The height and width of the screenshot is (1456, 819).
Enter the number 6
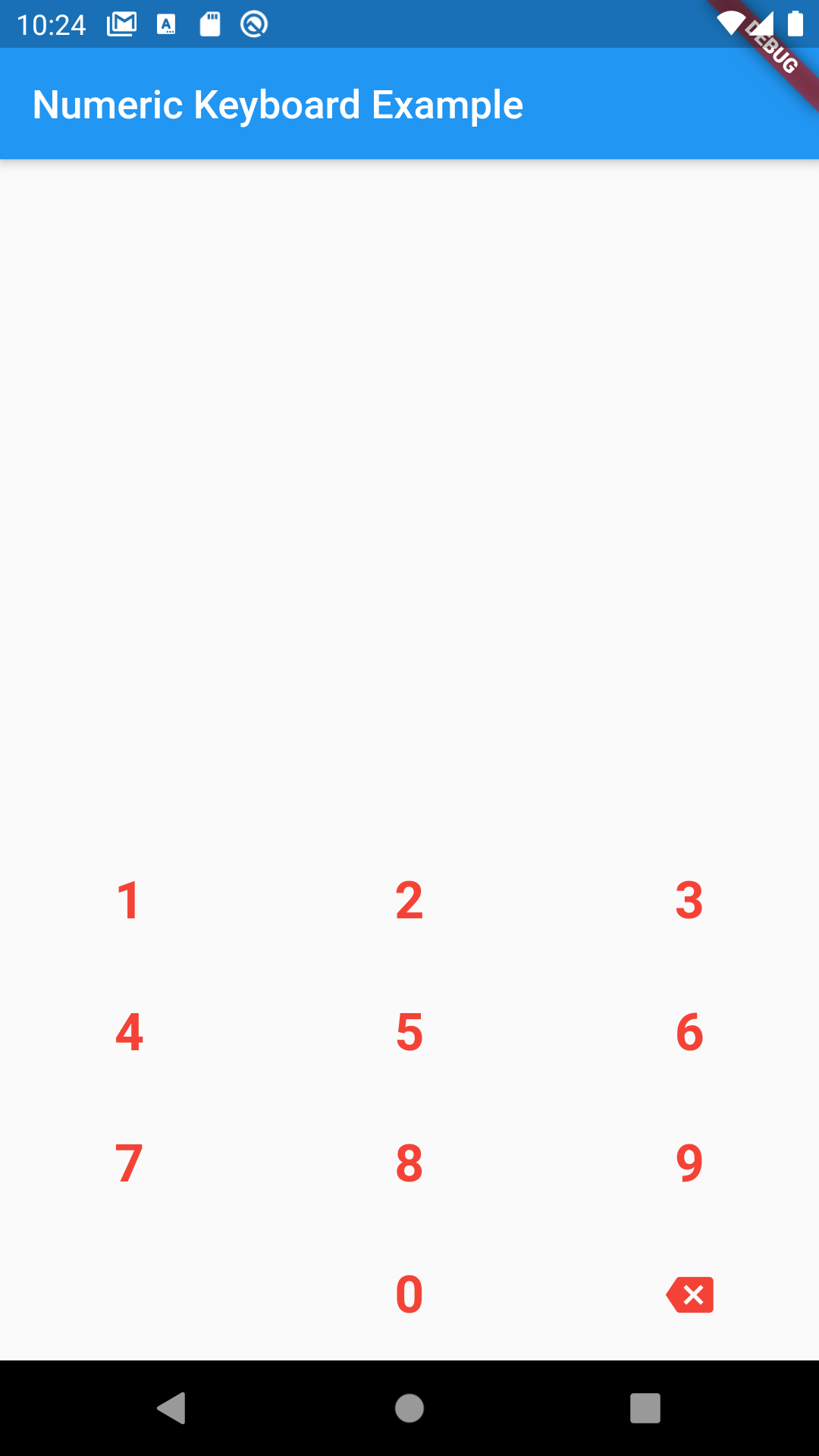pos(689,1032)
